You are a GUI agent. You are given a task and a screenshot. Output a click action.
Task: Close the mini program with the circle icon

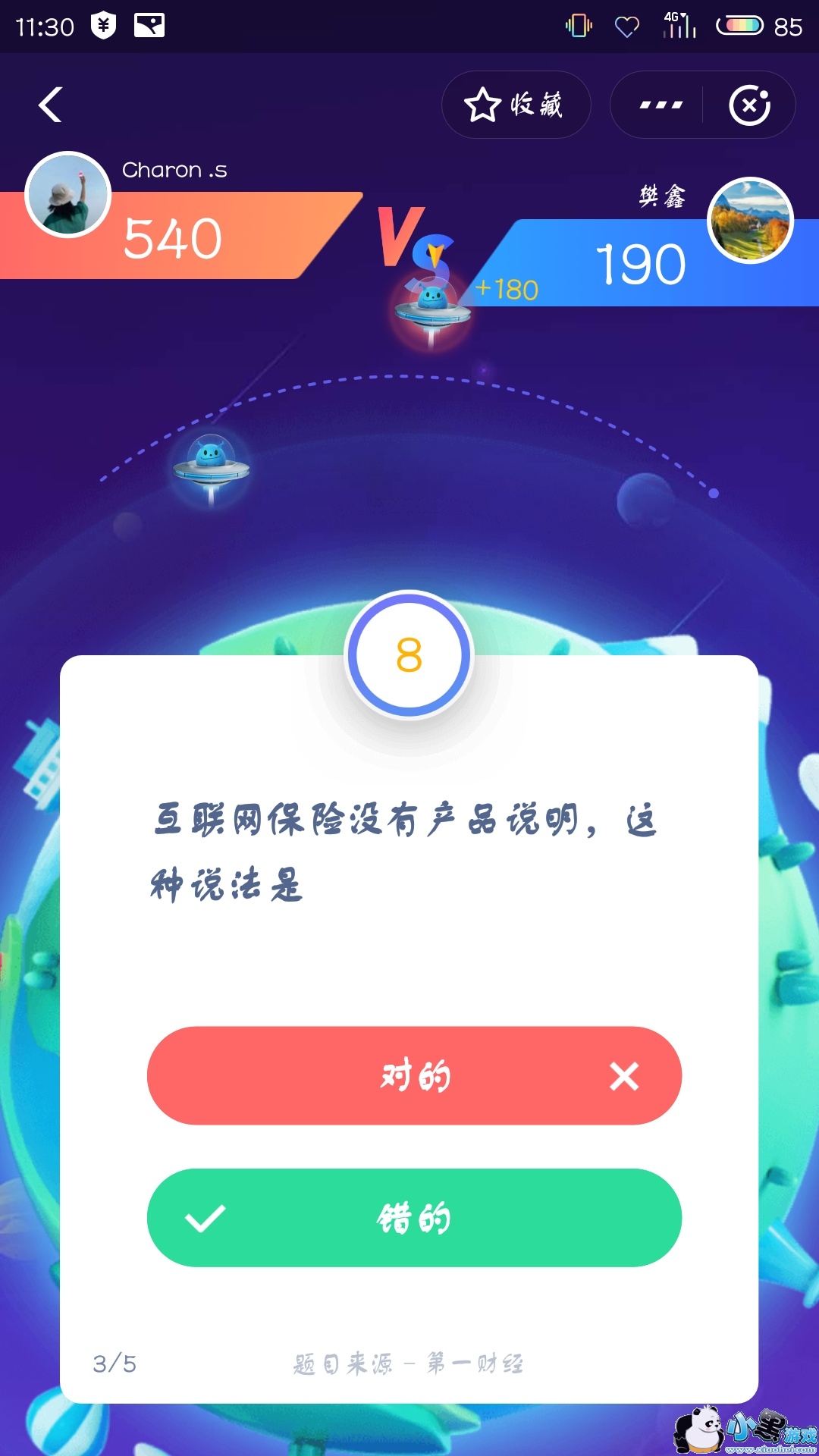click(x=749, y=105)
